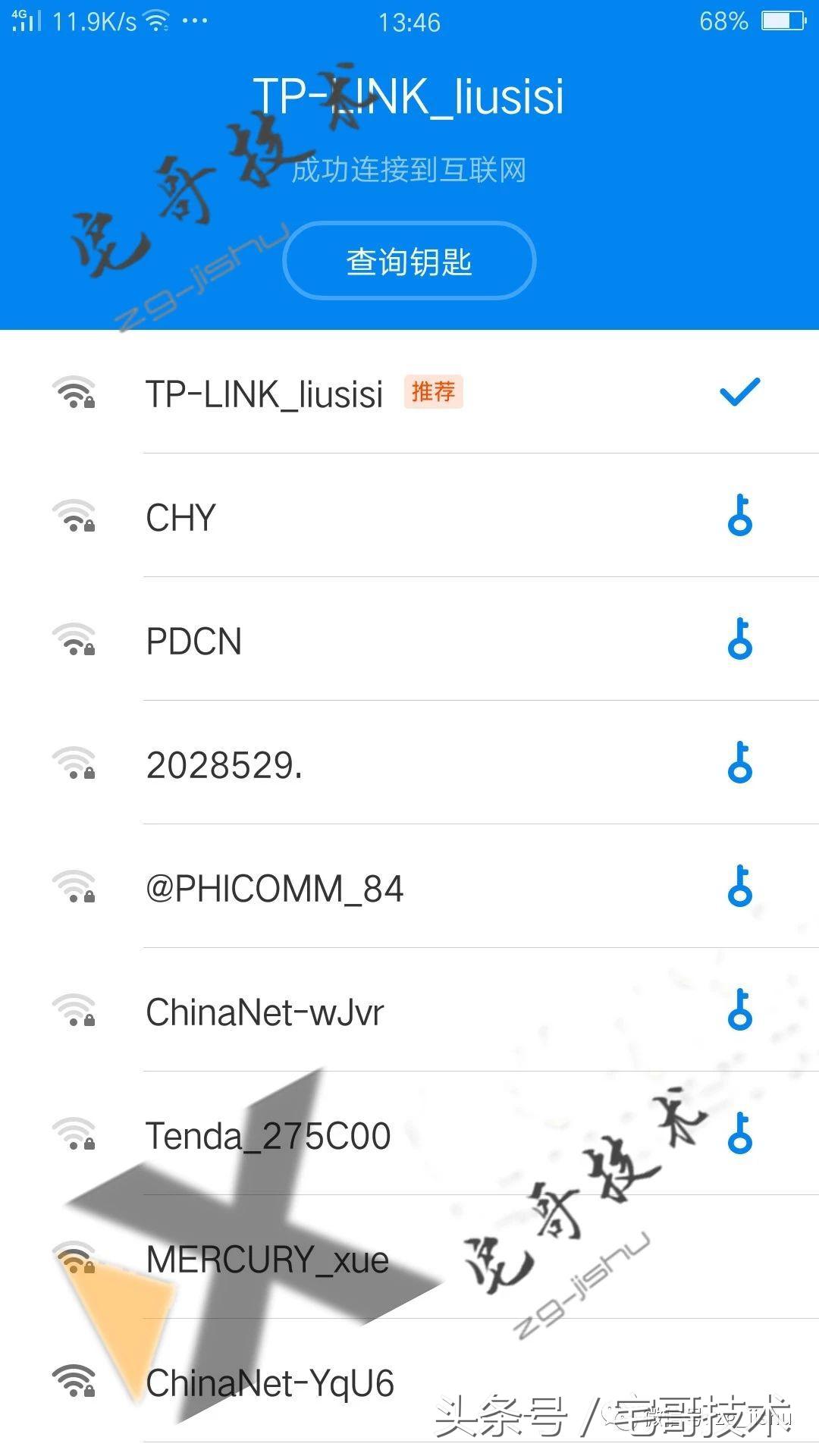Tap the key icon for 2028529.

pyautogui.click(x=741, y=765)
